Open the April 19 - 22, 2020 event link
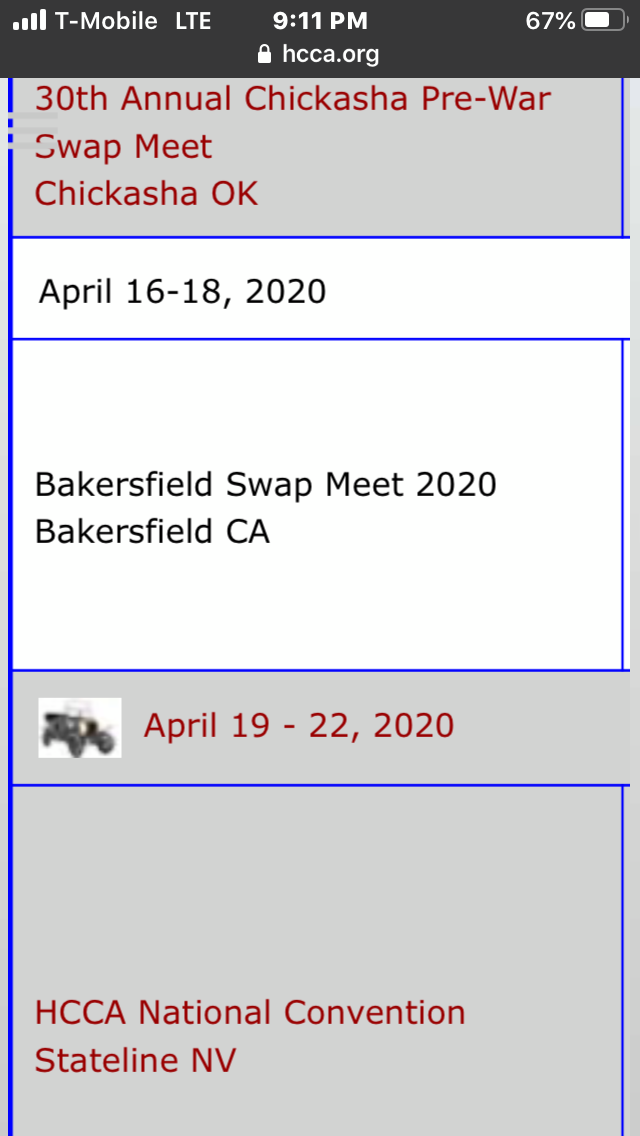The width and height of the screenshot is (640, 1136). [299, 725]
